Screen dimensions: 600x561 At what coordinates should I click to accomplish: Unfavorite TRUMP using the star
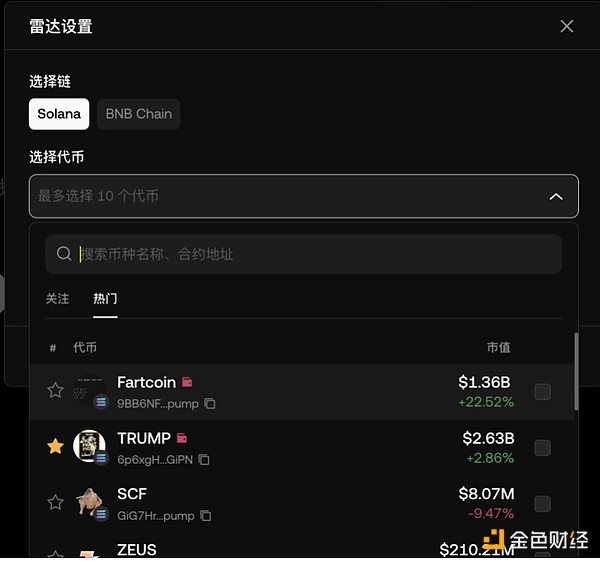click(x=56, y=446)
